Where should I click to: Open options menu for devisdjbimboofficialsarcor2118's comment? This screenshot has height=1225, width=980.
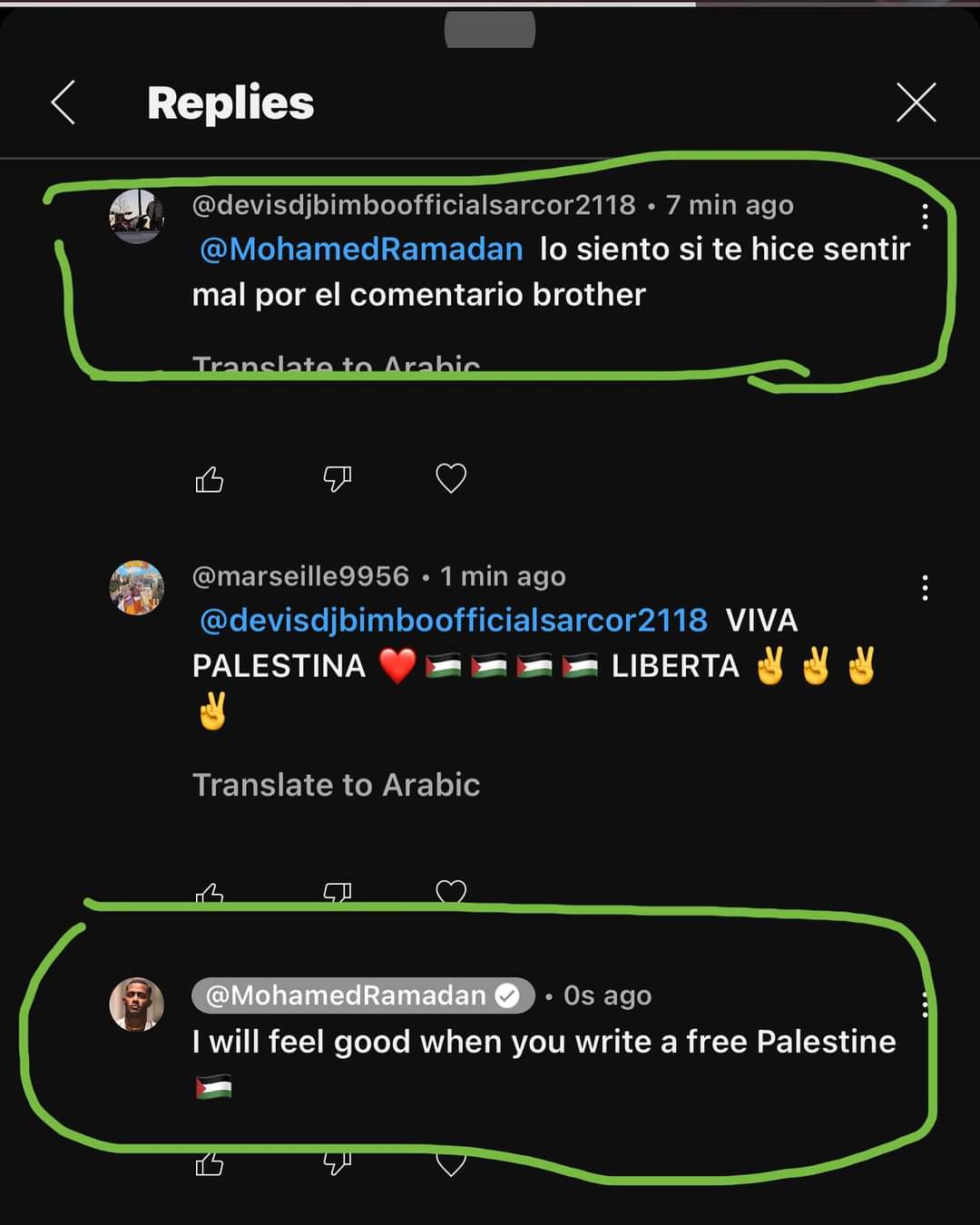coord(925,216)
